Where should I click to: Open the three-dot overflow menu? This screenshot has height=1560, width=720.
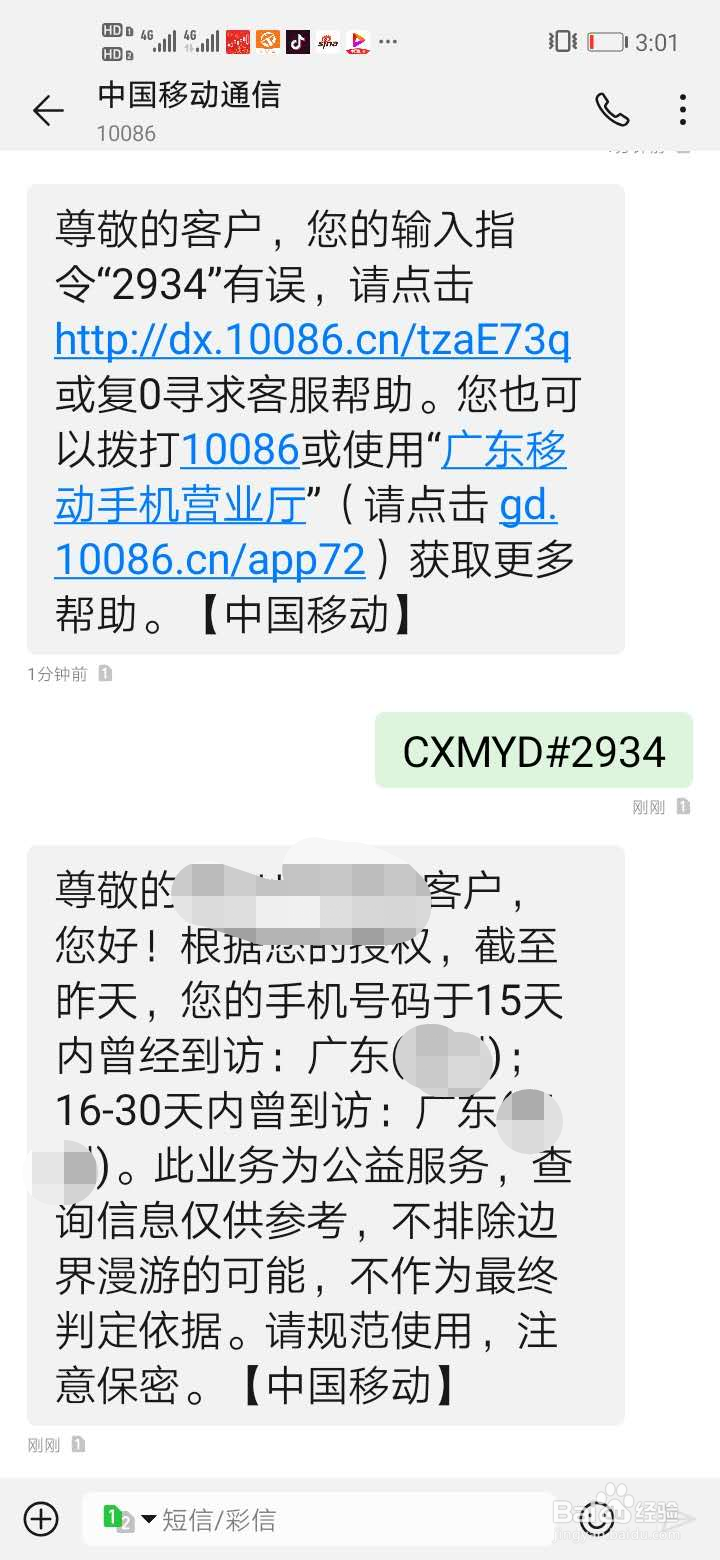pos(682,110)
